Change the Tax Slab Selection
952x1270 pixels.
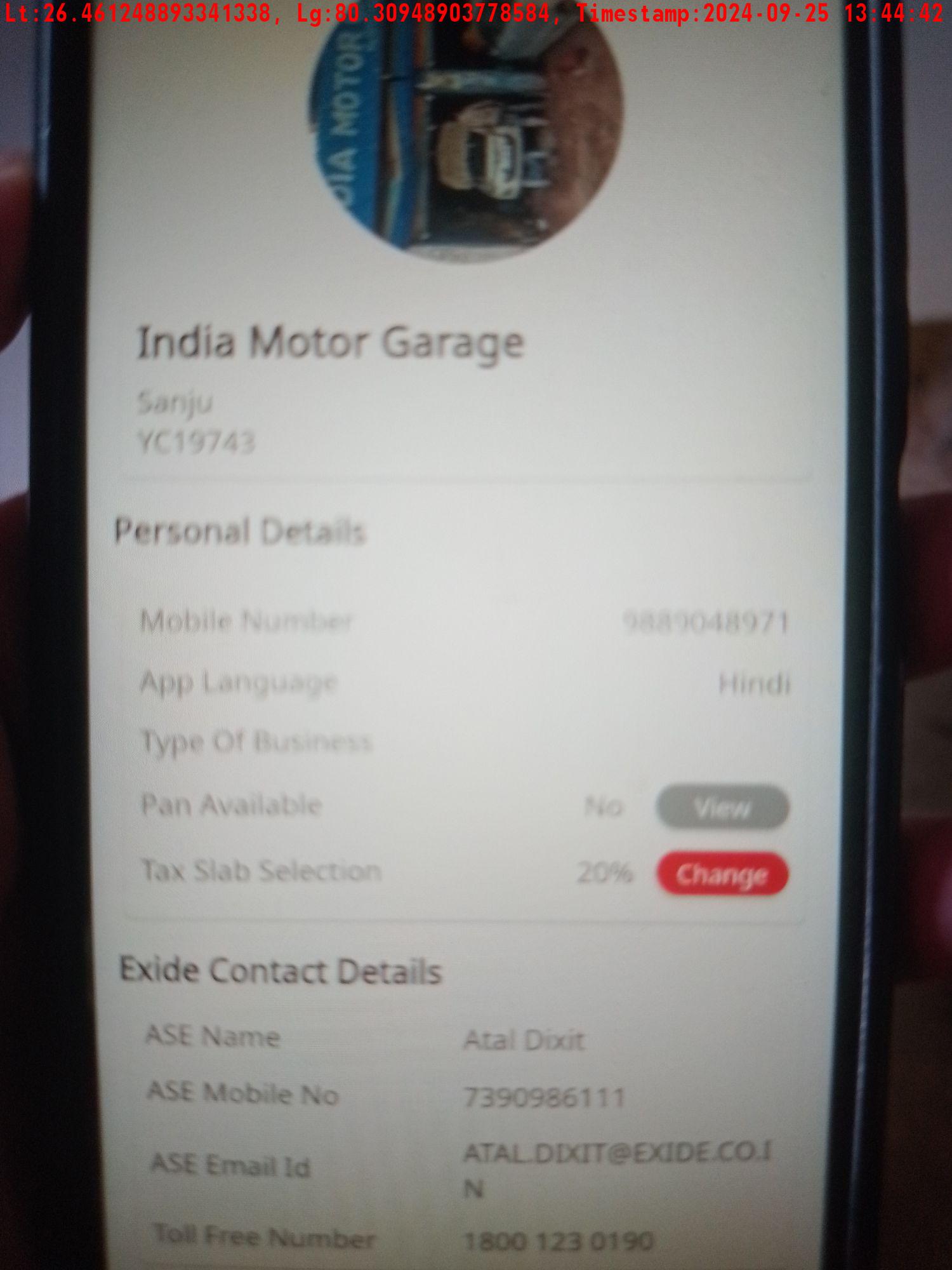(722, 874)
